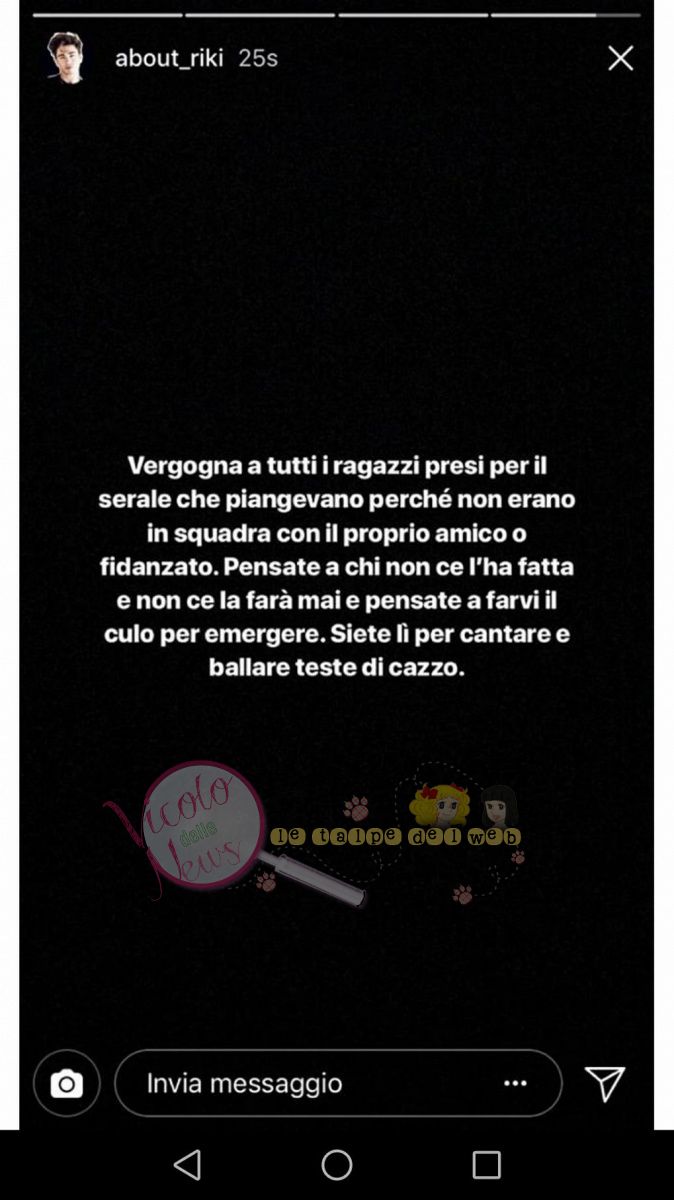Open the three-dots options in message bar
Viewport: 674px width, 1200px height.
tap(515, 1083)
